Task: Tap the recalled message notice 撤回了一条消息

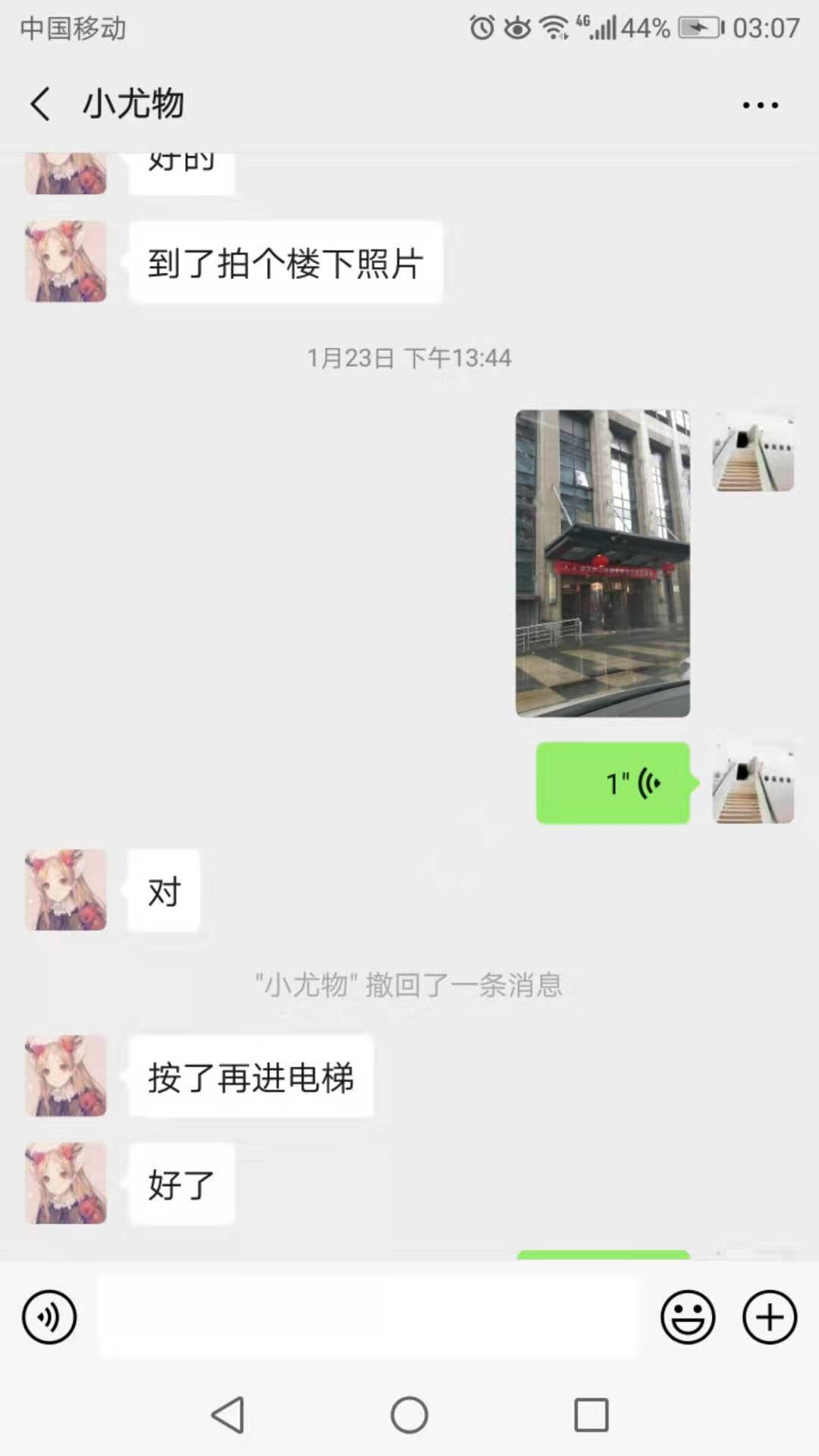Action: [409, 984]
